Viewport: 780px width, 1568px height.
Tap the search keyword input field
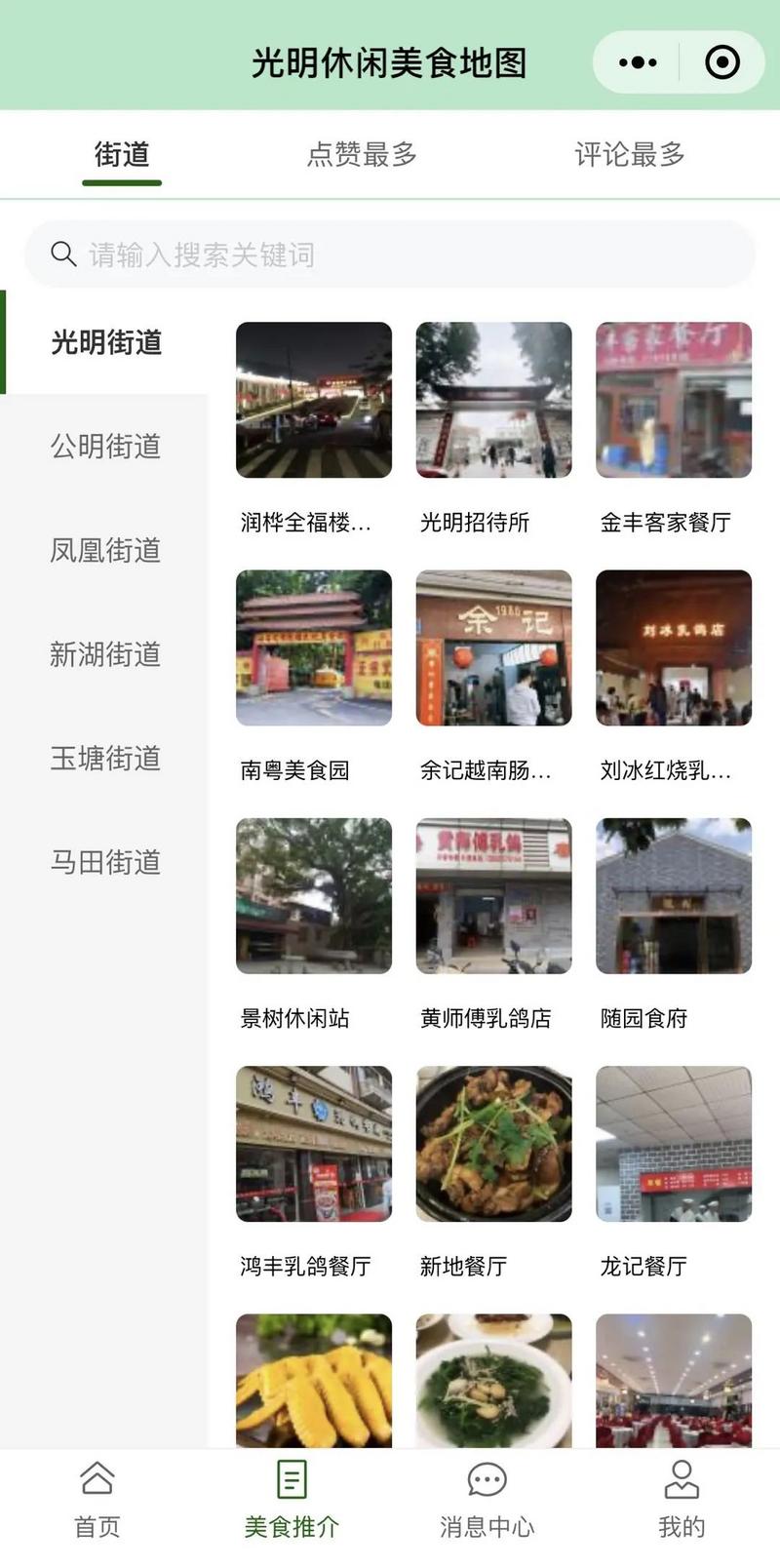[x=390, y=255]
